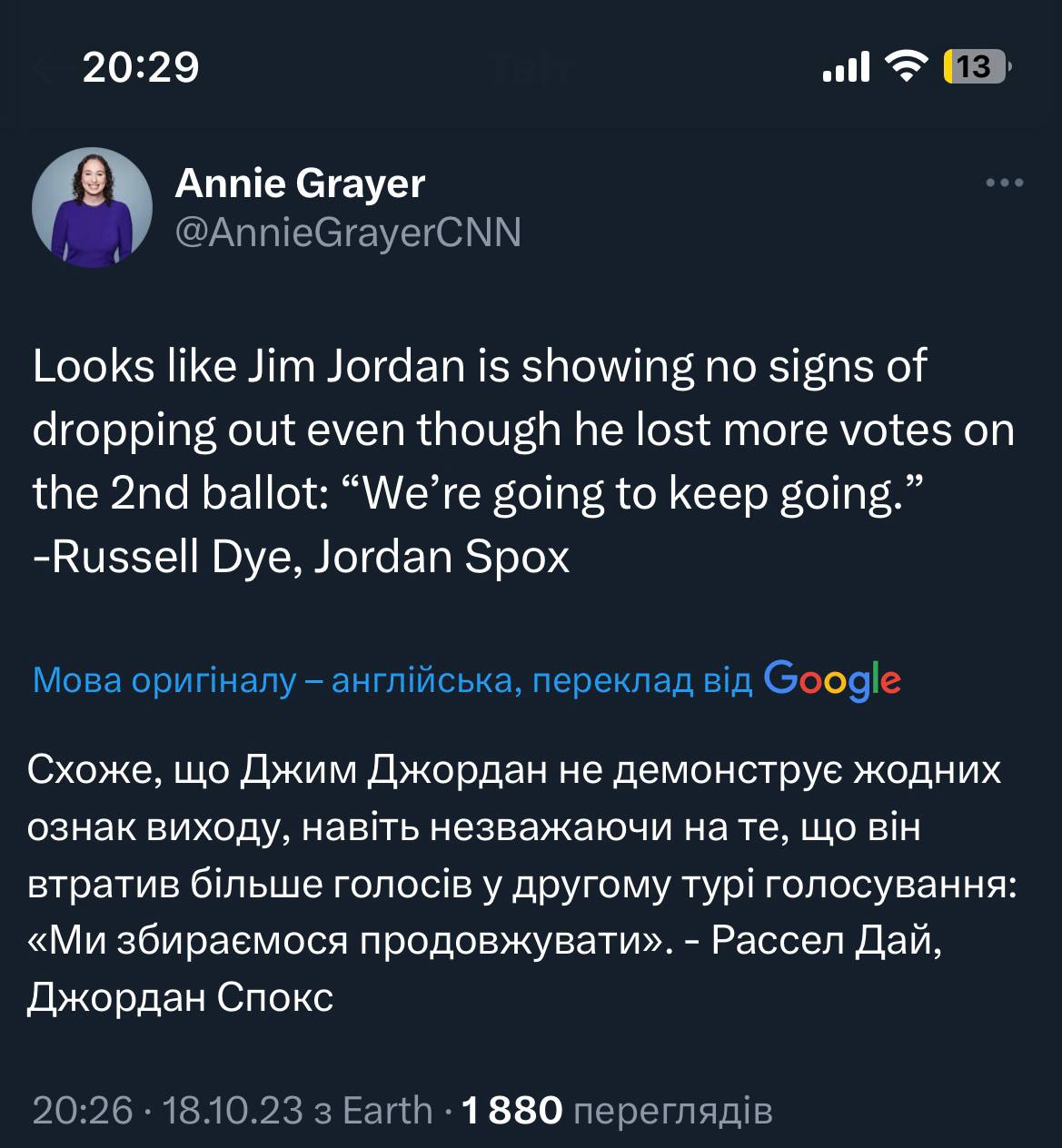This screenshot has height=1148, width=1062.
Task: Open the tweet's 1 880 views count
Action: pyautogui.click(x=617, y=1110)
